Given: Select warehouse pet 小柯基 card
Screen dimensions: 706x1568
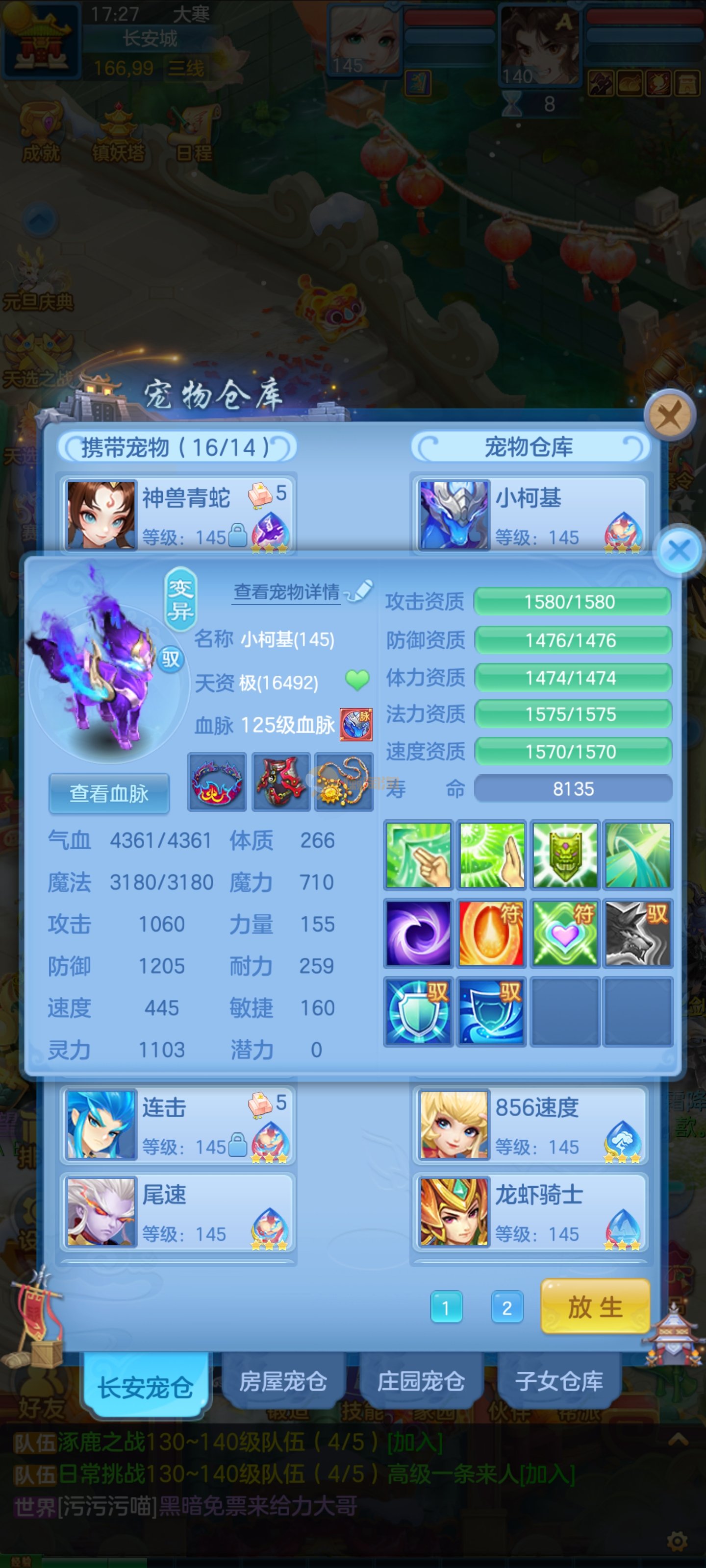Looking at the screenshot, I should (530, 514).
